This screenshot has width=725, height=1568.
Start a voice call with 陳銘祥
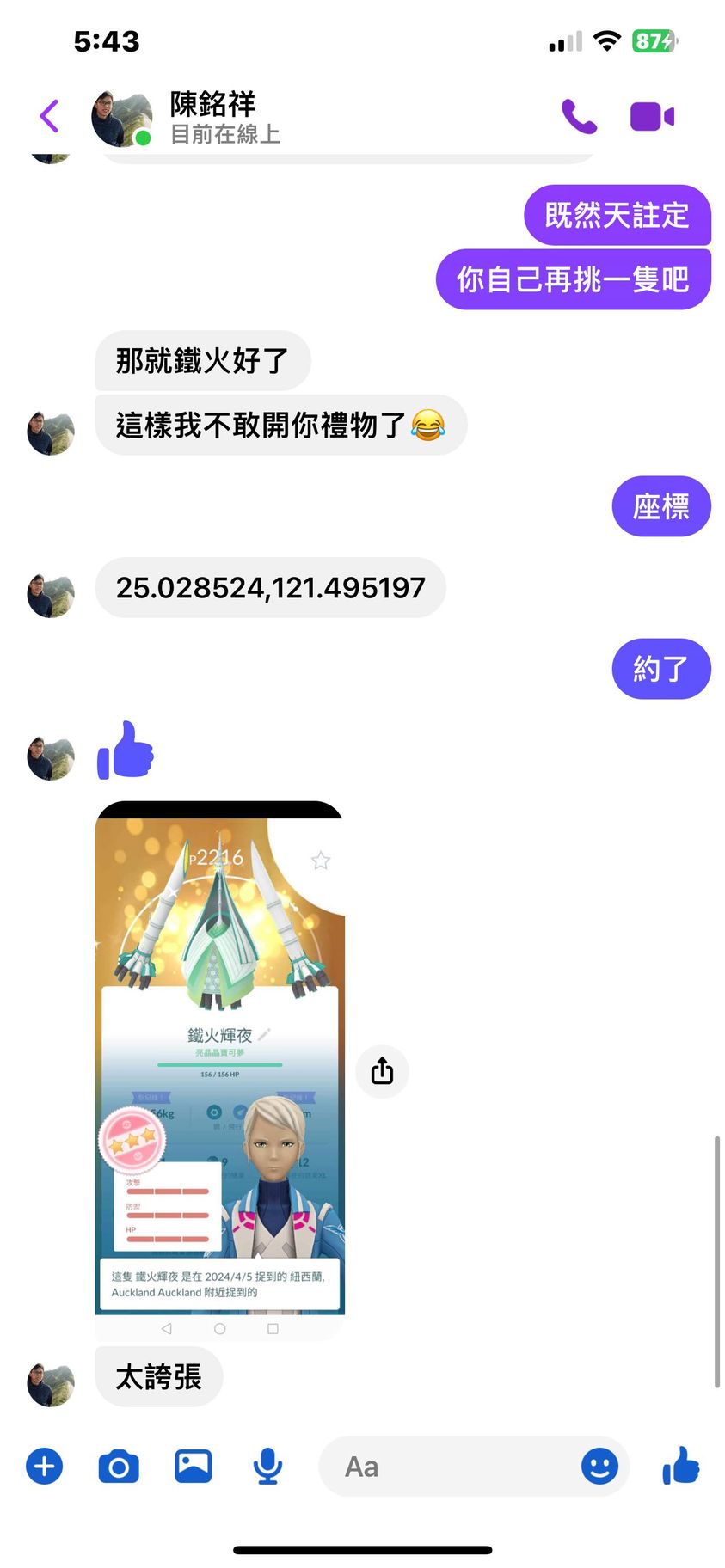[579, 116]
